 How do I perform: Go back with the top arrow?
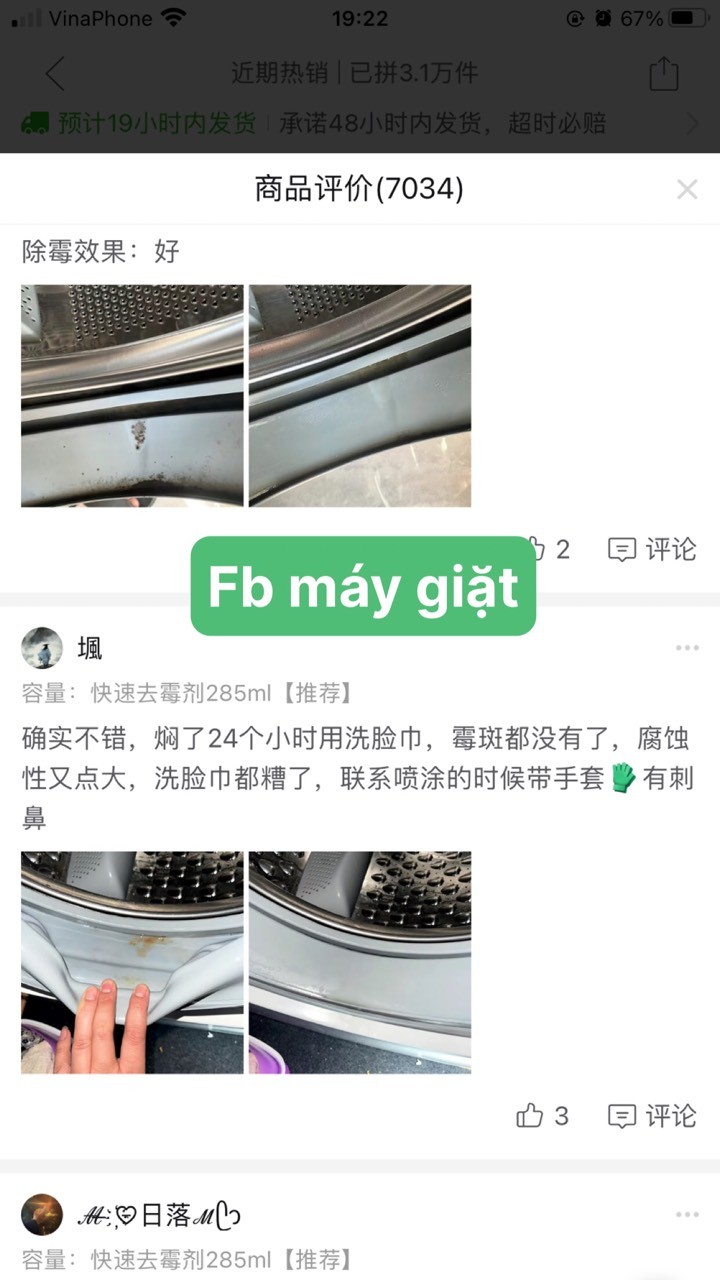[55, 73]
